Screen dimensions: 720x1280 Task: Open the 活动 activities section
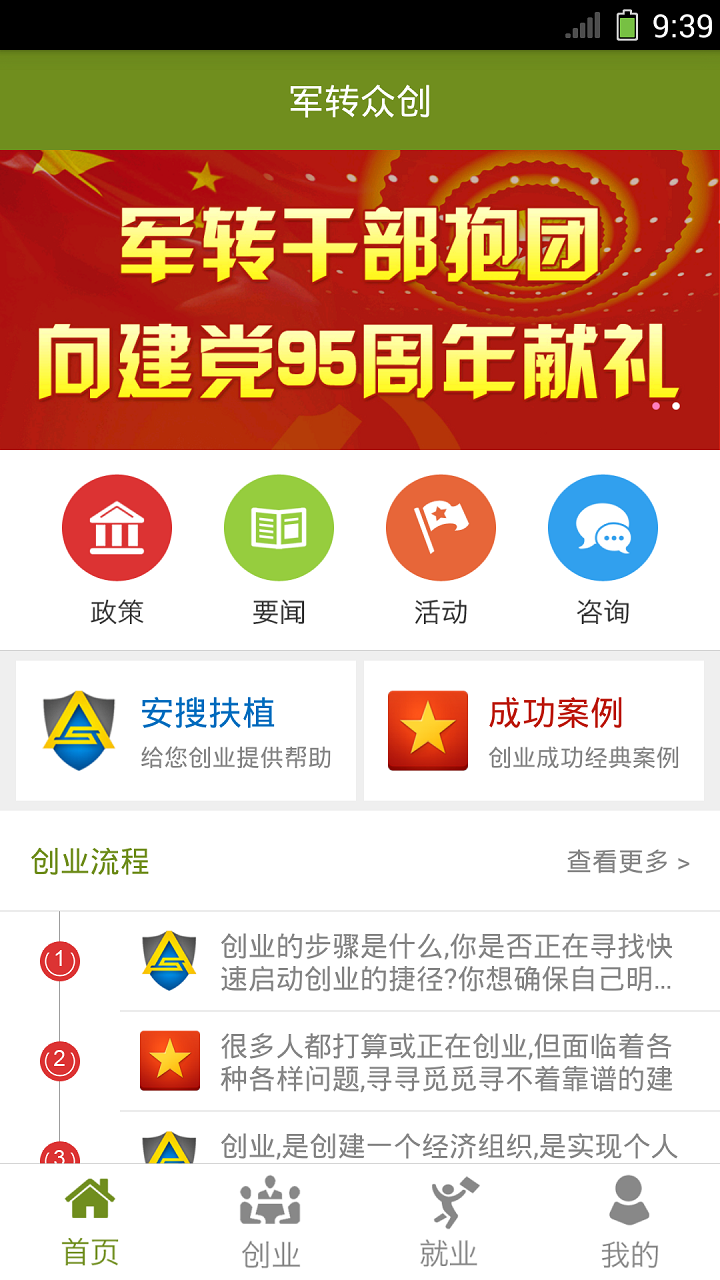(x=441, y=550)
